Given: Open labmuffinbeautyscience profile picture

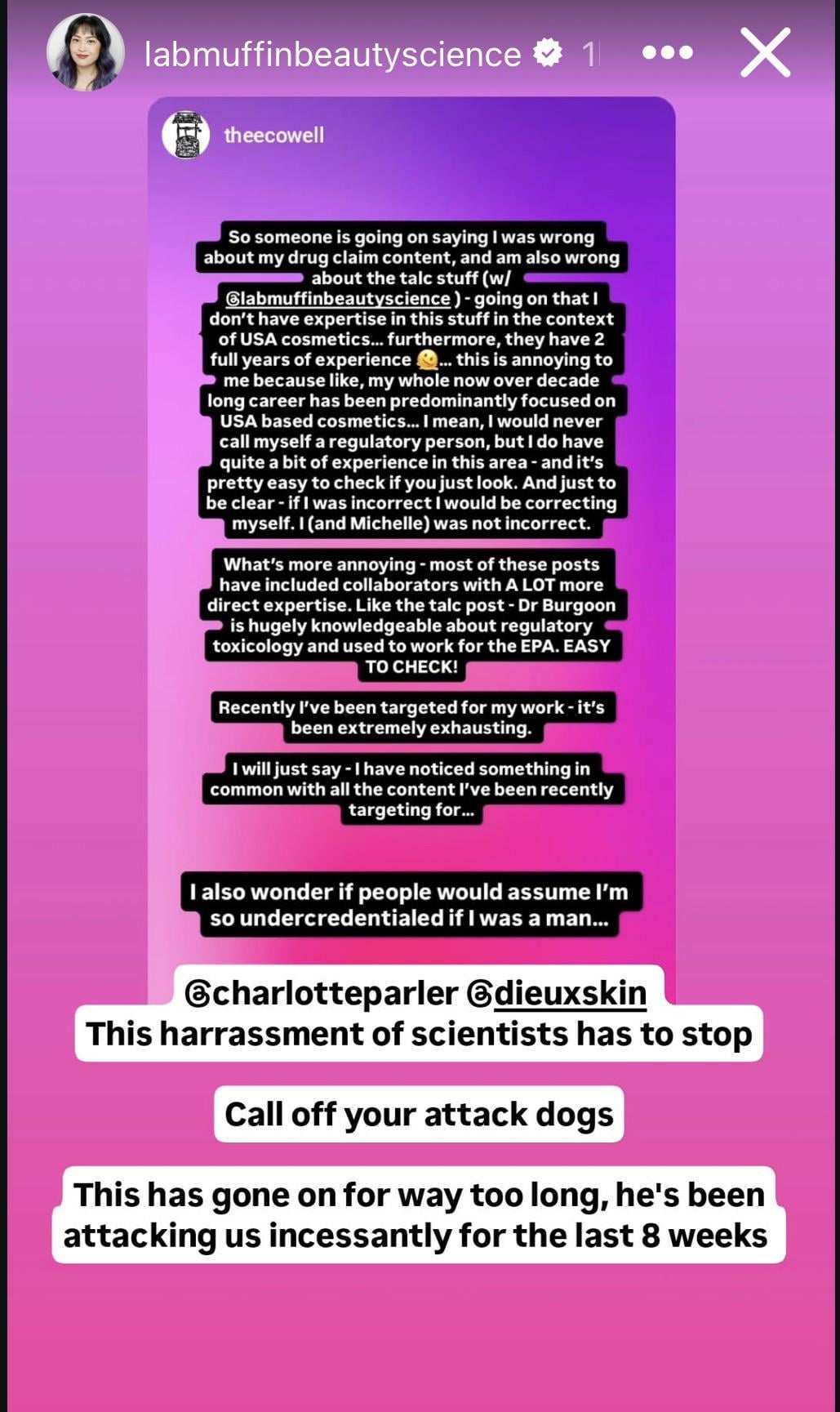Looking at the screenshot, I should [x=86, y=52].
